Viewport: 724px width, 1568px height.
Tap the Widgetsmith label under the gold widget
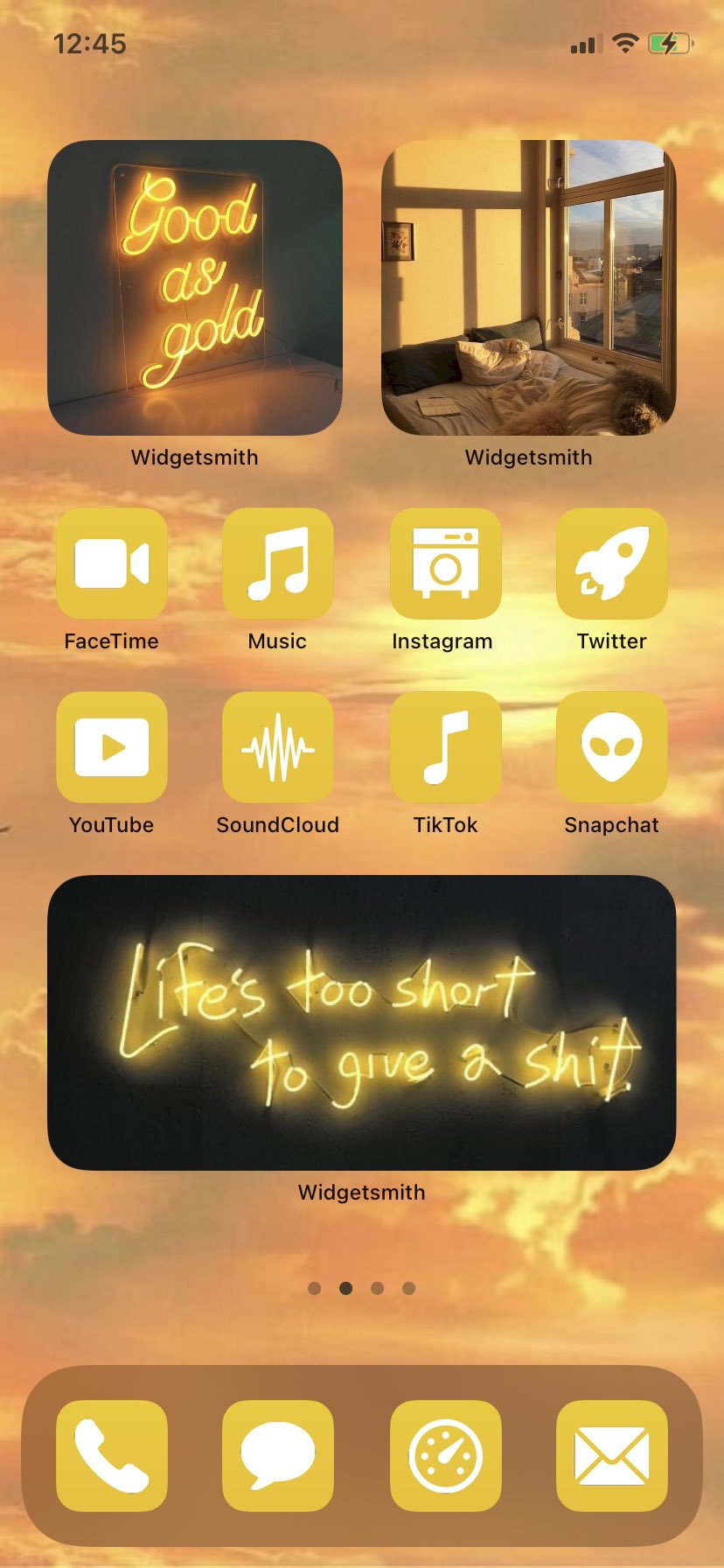click(x=194, y=456)
